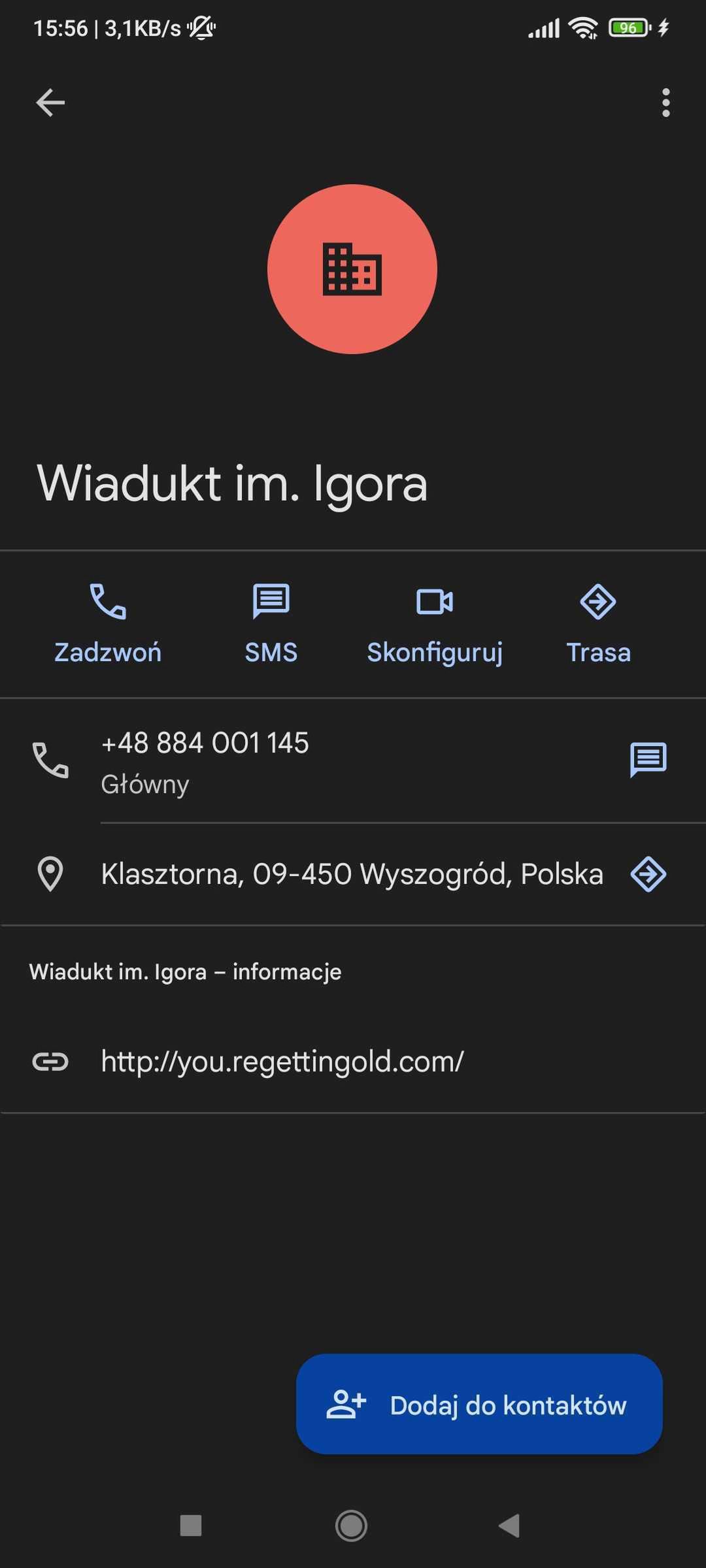Go back using the top arrow
Viewport: 706px width, 1568px height.
click(x=50, y=103)
